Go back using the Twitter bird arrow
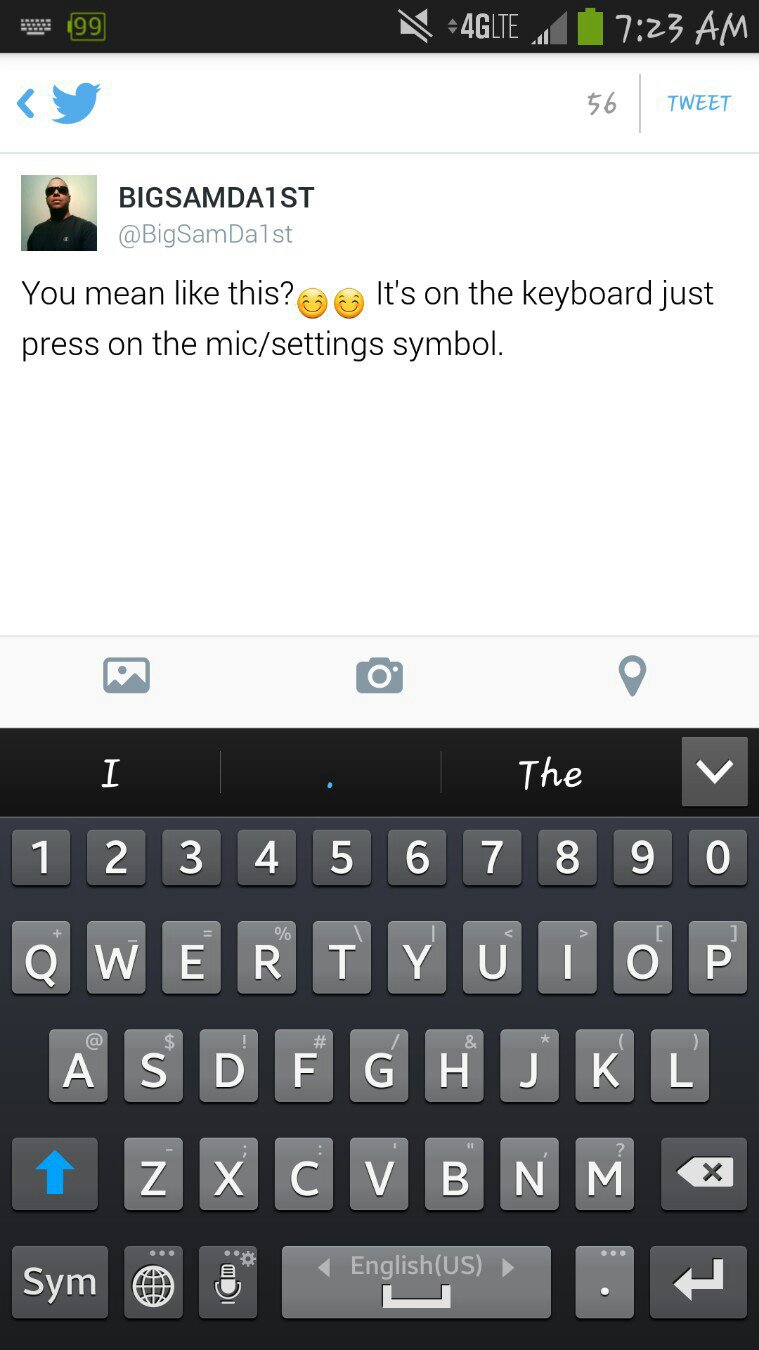 click(x=58, y=103)
